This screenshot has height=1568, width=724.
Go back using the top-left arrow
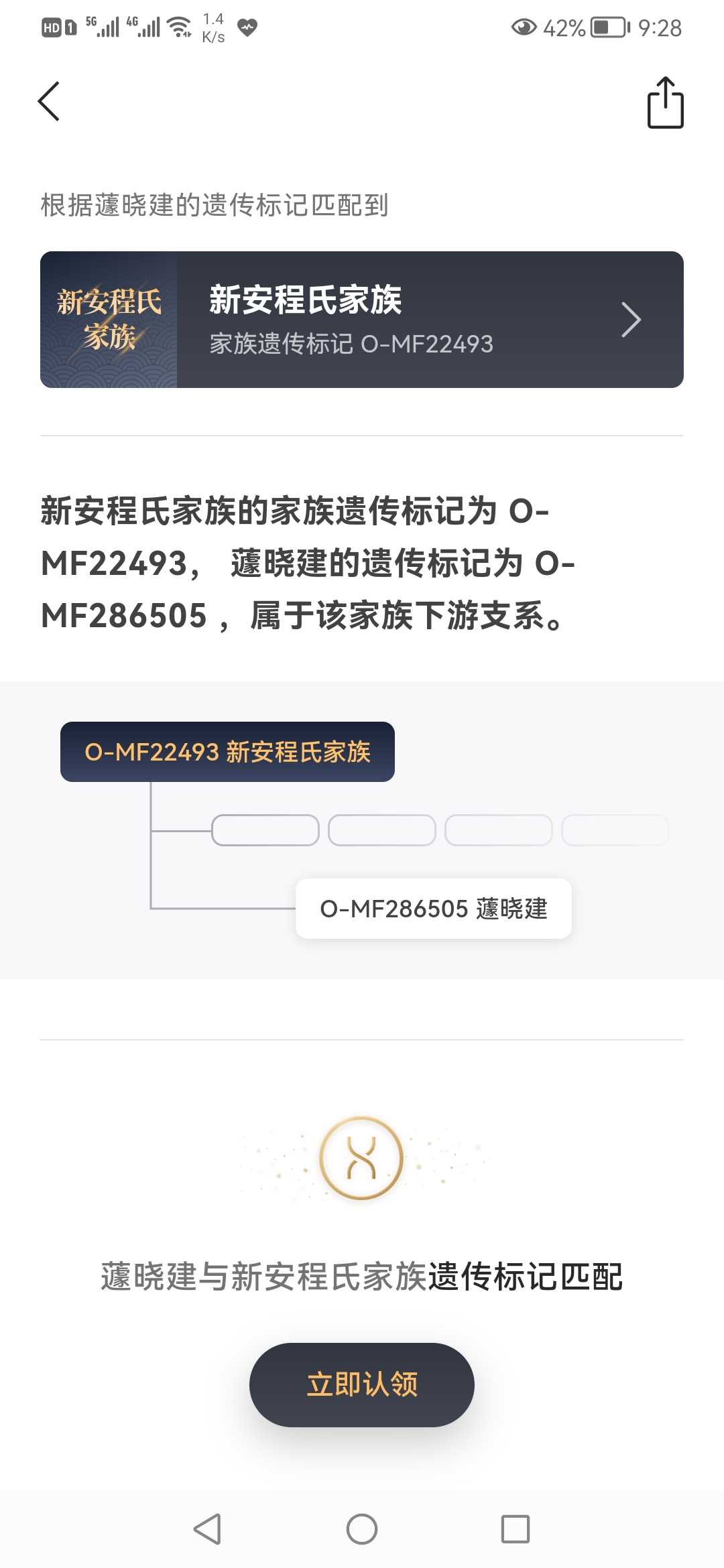[x=49, y=102]
